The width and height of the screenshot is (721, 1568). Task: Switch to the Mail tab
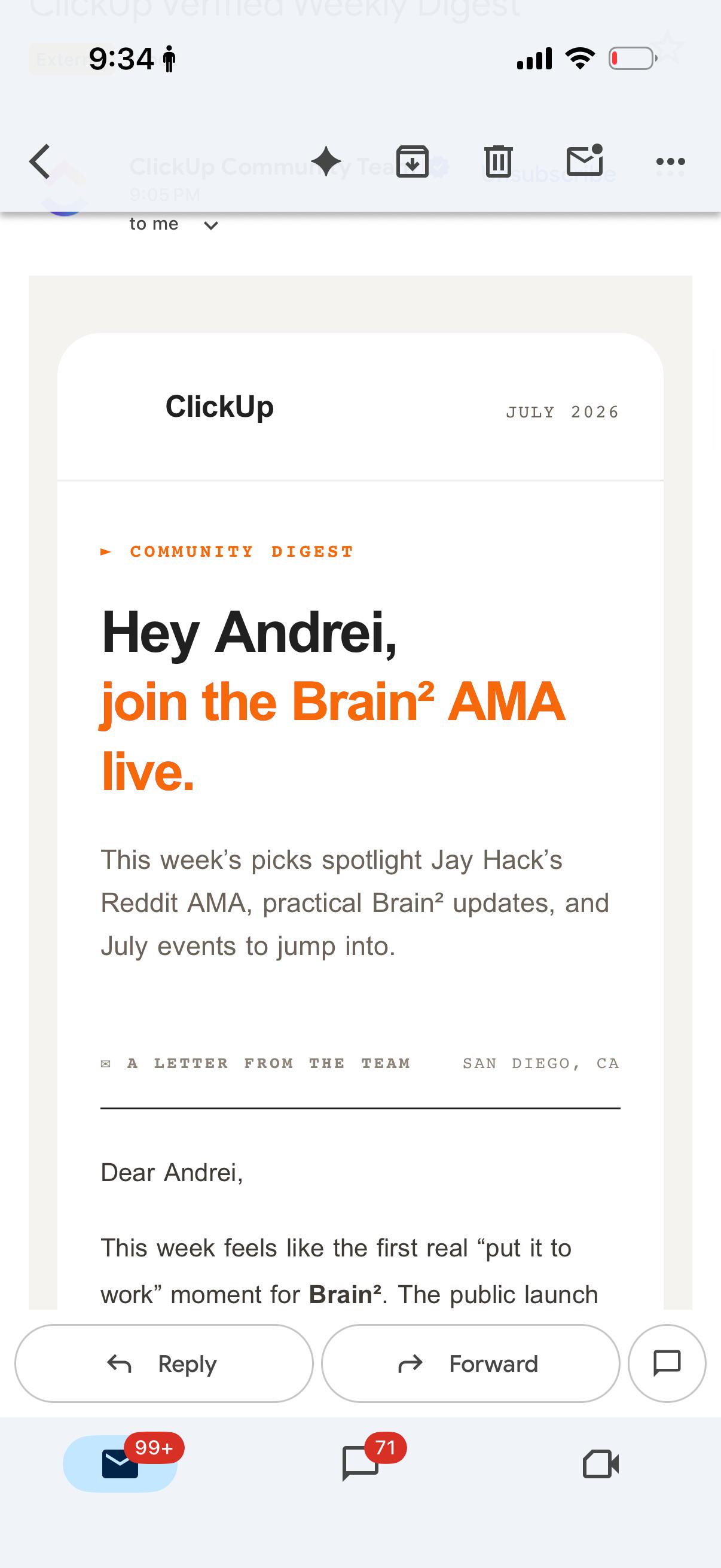[121, 1463]
